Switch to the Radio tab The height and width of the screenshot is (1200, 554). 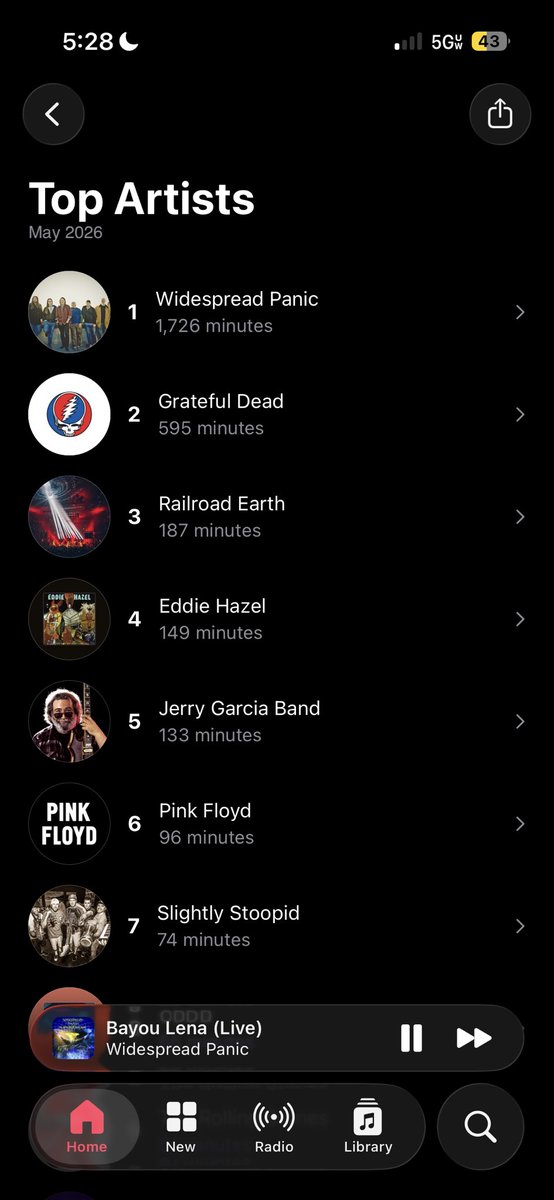coord(274,1126)
